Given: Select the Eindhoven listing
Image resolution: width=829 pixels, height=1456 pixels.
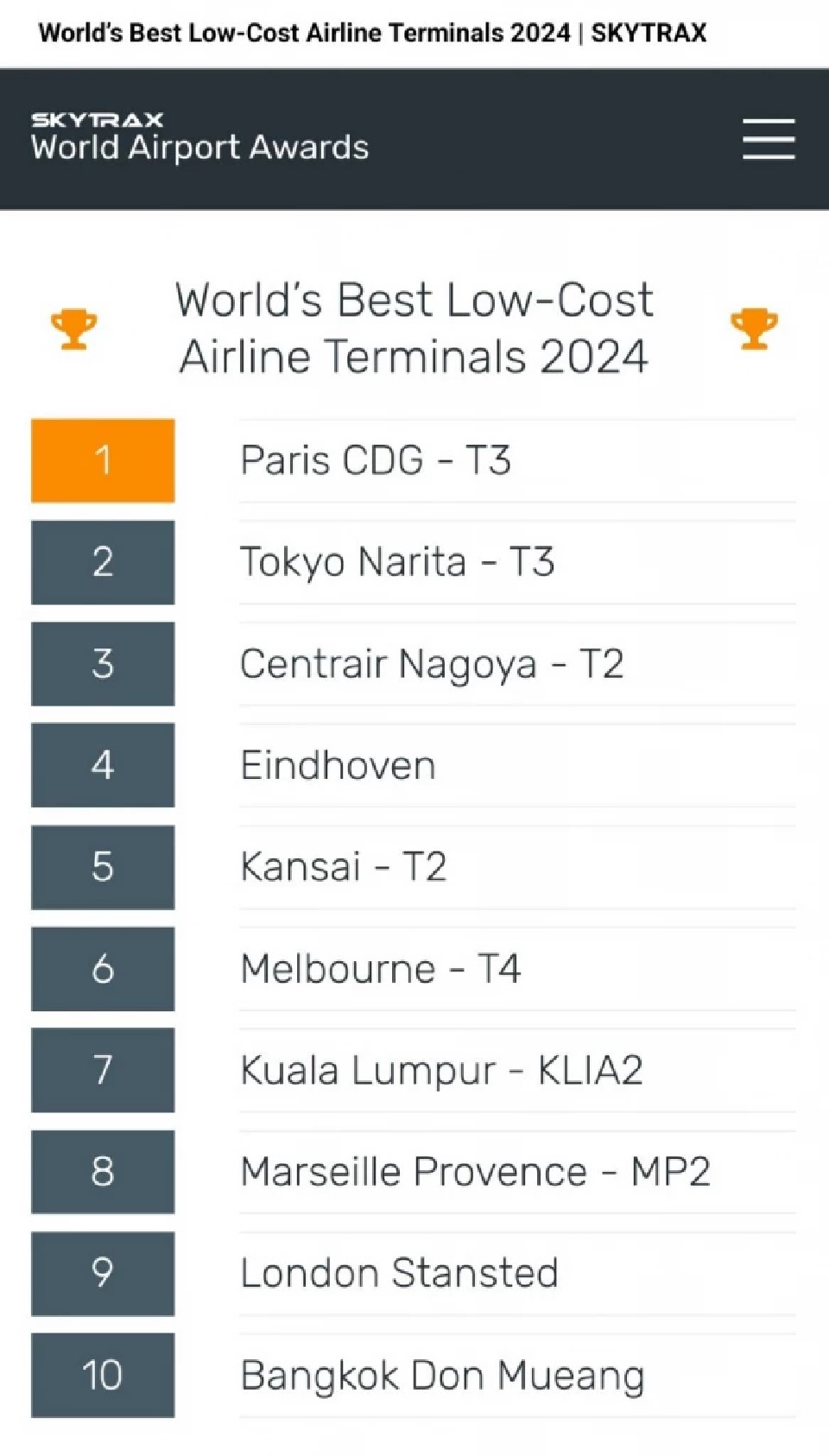Looking at the screenshot, I should pos(338,765).
